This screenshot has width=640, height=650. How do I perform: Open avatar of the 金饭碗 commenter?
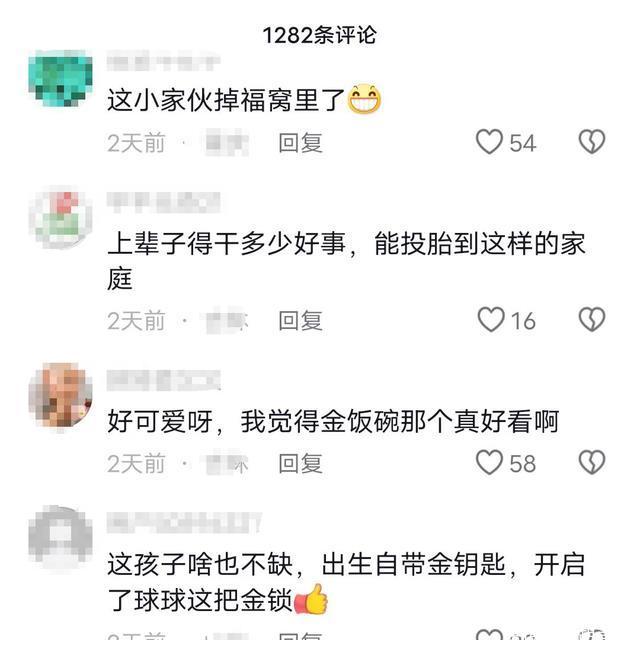point(60,395)
